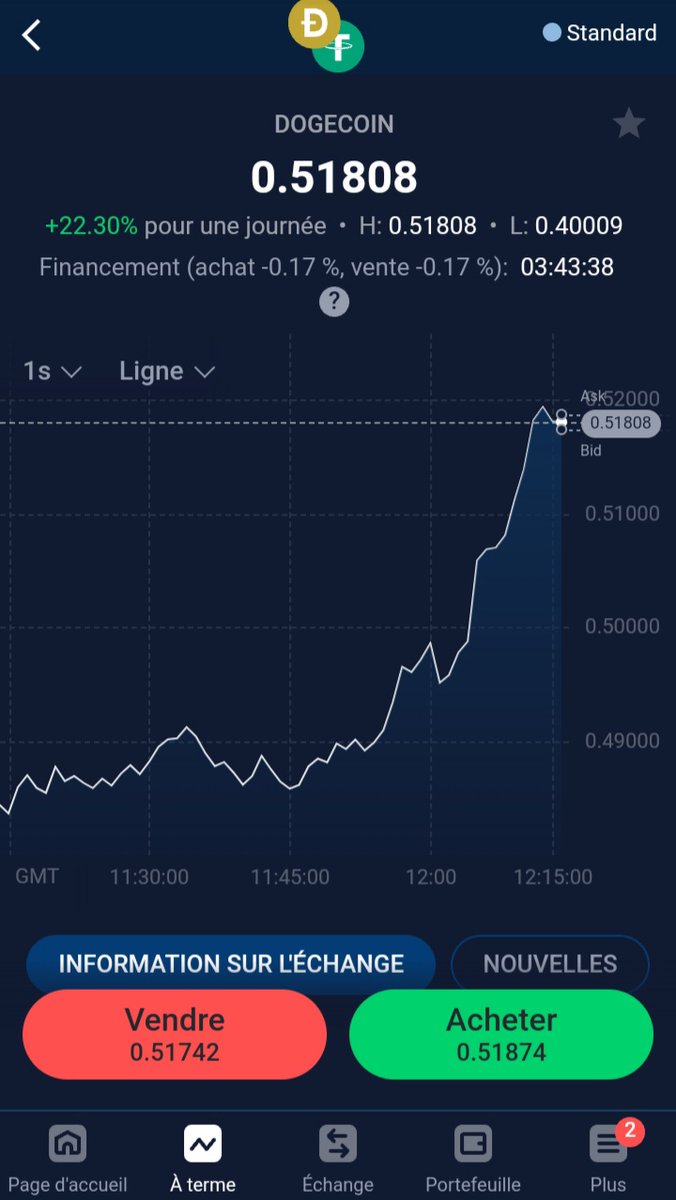
Task: Open the Standard account selector
Action: point(600,33)
